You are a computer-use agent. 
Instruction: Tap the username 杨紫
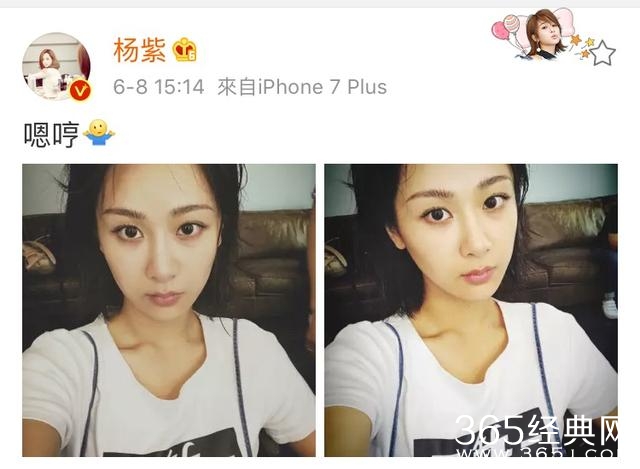(x=140, y=48)
